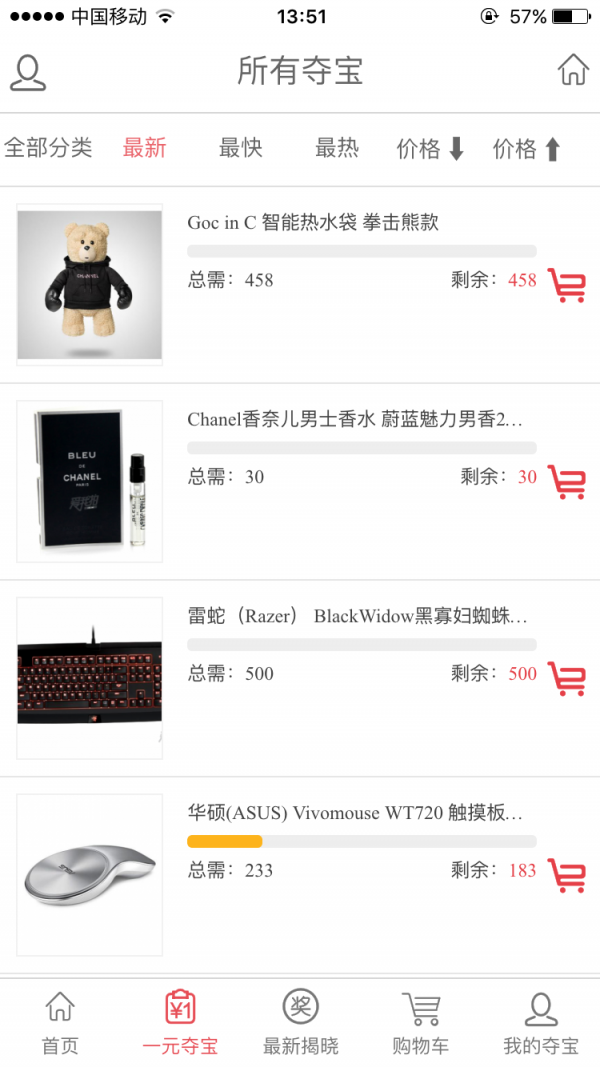600x1067 pixels.
Task: View 华硕 ASUS Vivomouse WT720 details
Action: [x=354, y=814]
